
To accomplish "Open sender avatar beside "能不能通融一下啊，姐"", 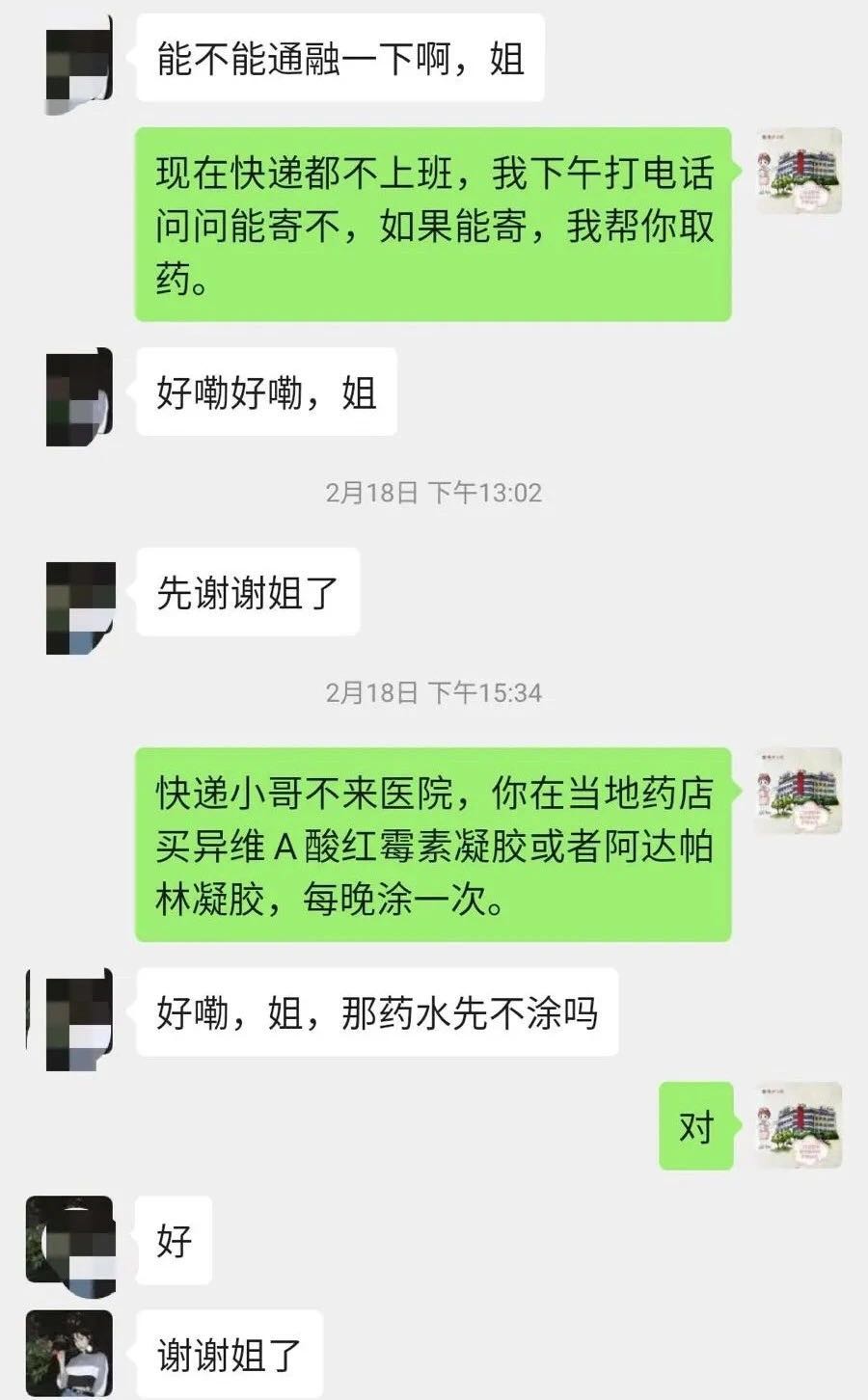I will pyautogui.click(x=79, y=59).
